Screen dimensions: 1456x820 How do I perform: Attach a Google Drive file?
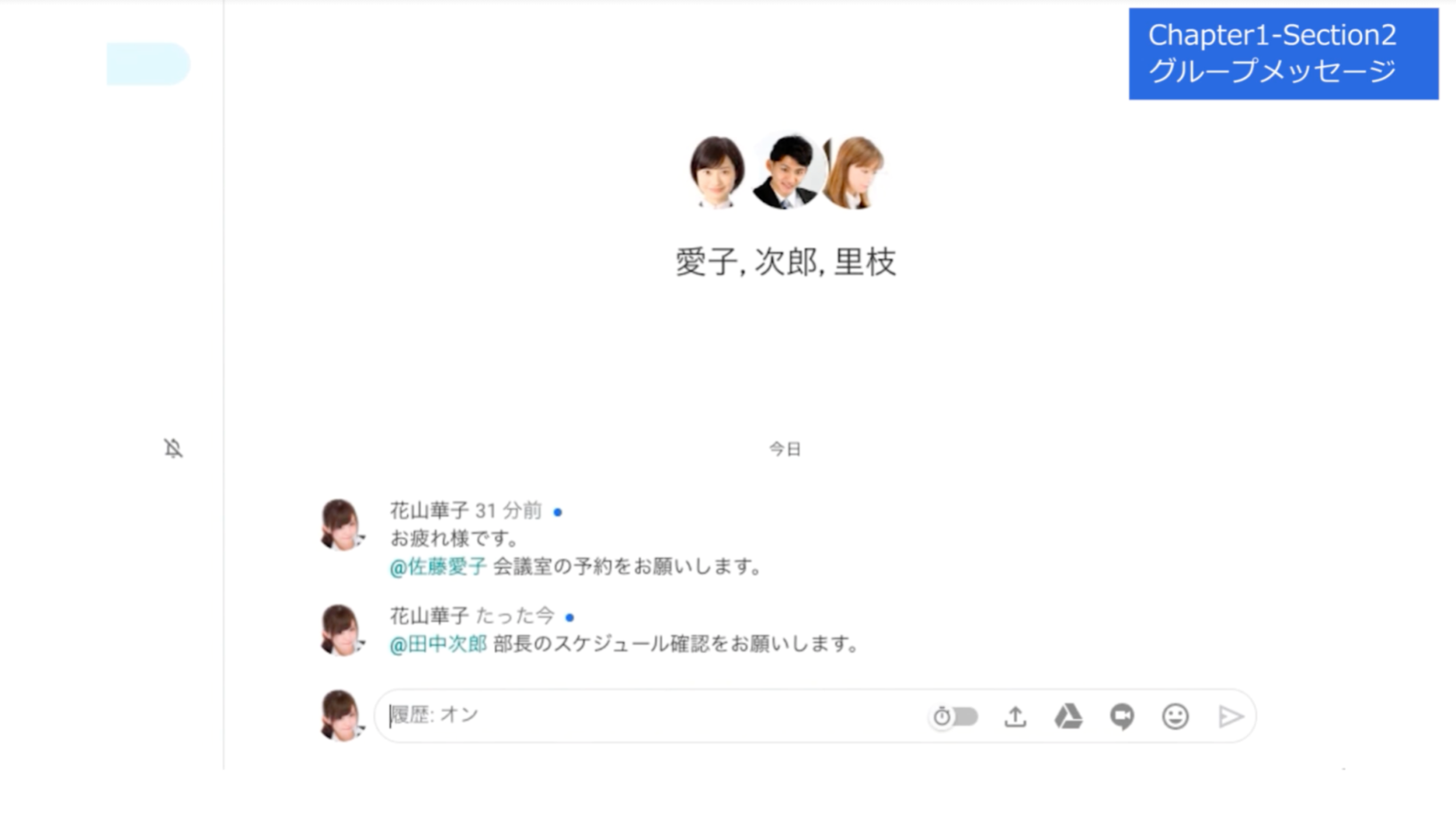(1069, 716)
